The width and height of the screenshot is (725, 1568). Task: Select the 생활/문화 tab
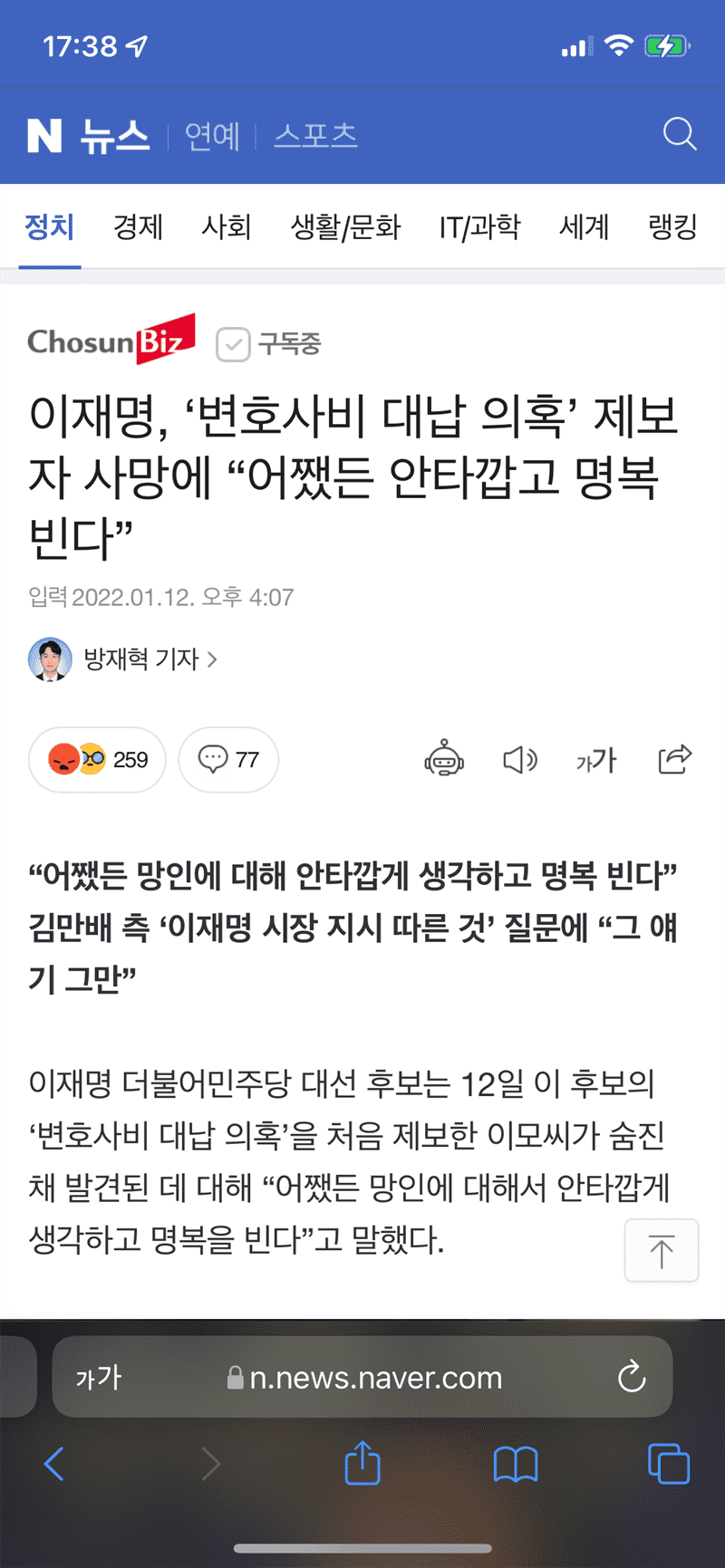(345, 226)
